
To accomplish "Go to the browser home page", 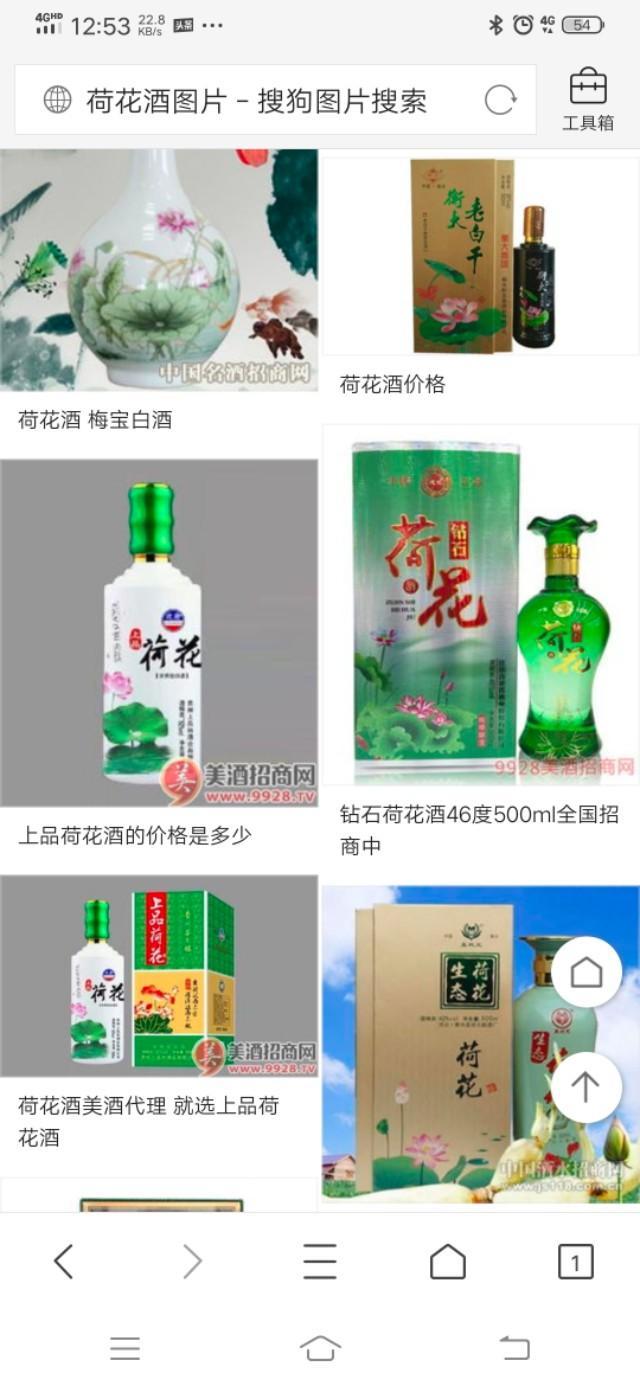I will (x=448, y=1262).
